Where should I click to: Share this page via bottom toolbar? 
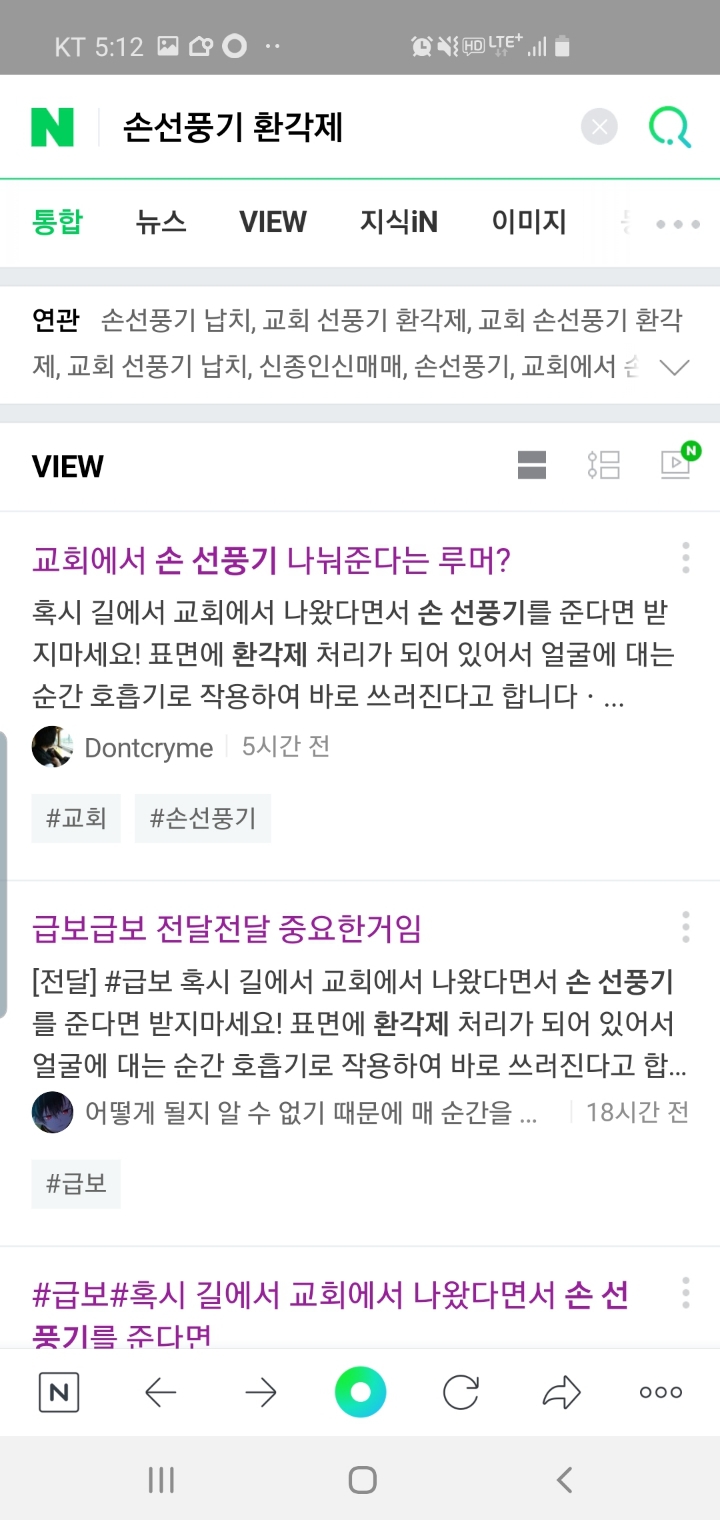561,1392
